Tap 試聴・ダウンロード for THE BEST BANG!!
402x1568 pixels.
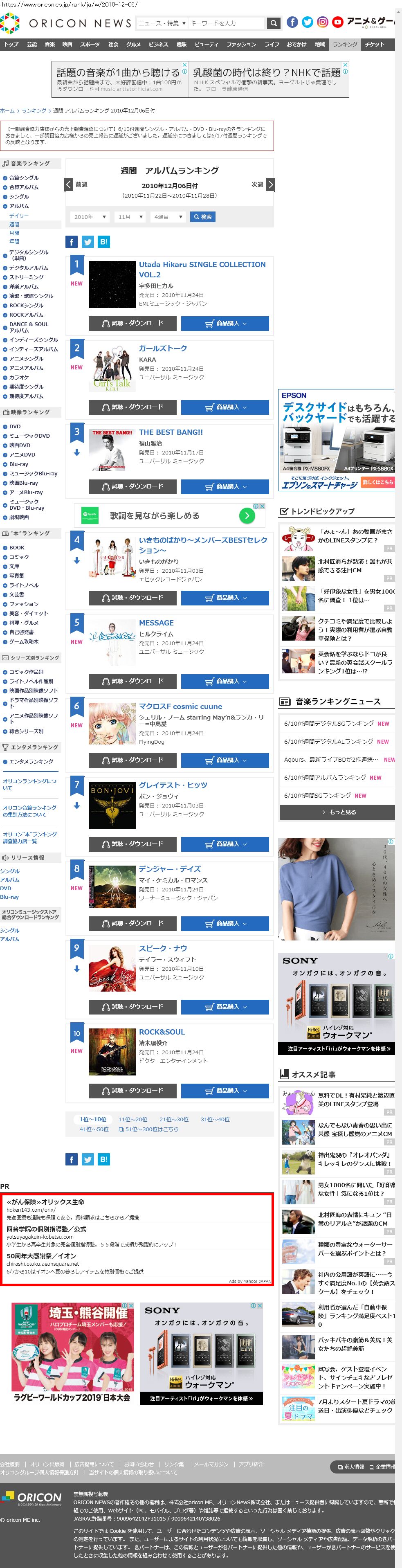[133, 486]
